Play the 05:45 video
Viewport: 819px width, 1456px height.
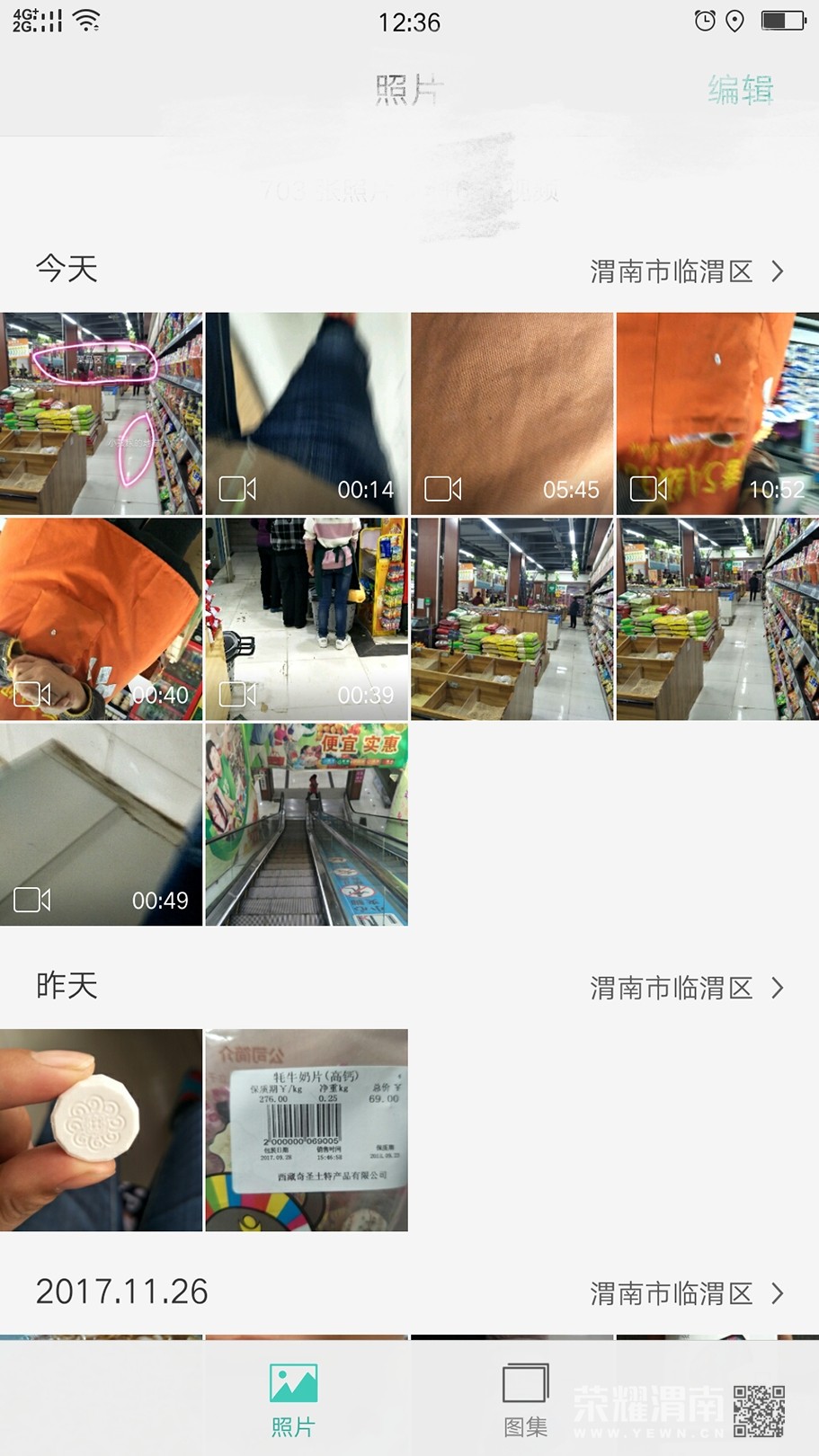click(x=512, y=413)
